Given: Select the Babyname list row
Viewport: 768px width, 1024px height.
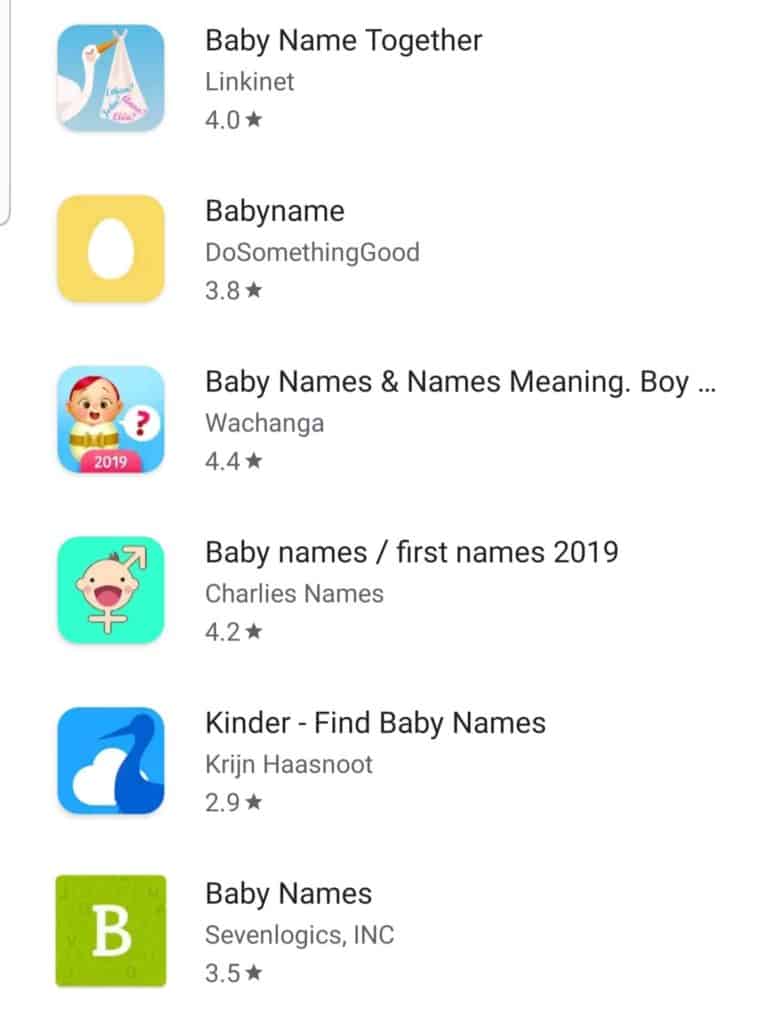Looking at the screenshot, I should tap(275, 211).
